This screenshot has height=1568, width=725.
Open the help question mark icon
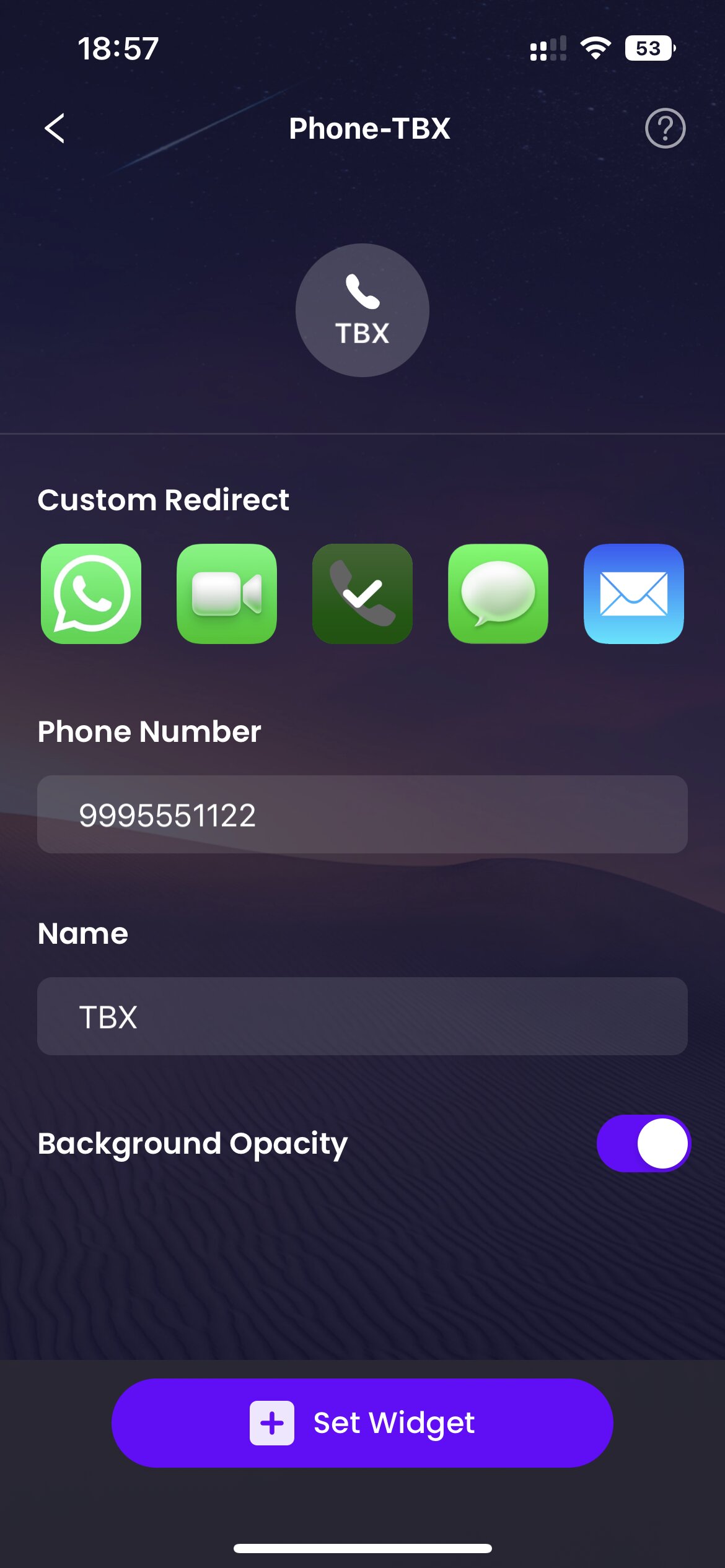pos(665,128)
